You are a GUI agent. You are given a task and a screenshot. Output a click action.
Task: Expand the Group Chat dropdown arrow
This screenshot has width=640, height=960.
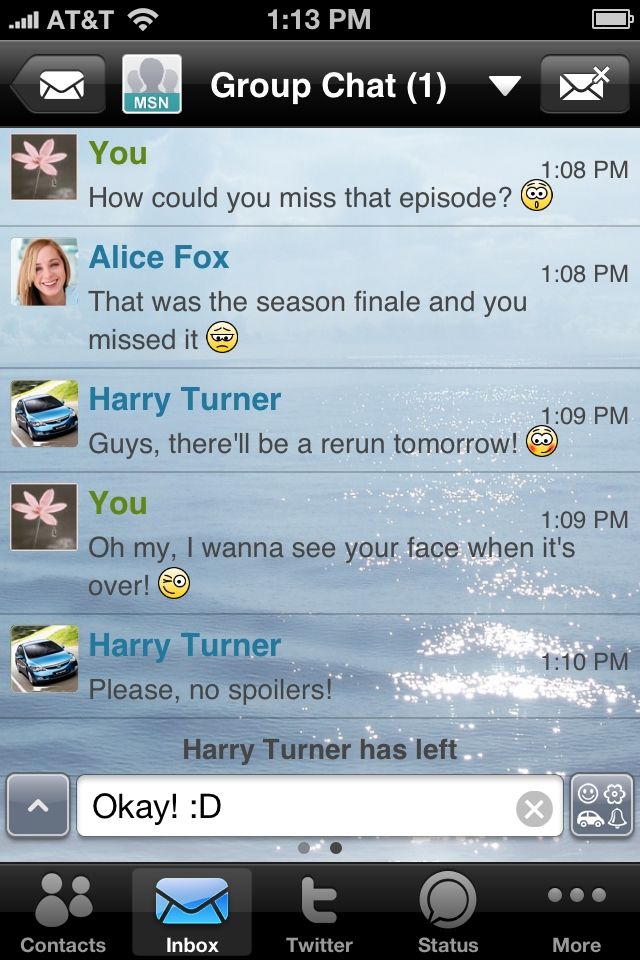(505, 86)
